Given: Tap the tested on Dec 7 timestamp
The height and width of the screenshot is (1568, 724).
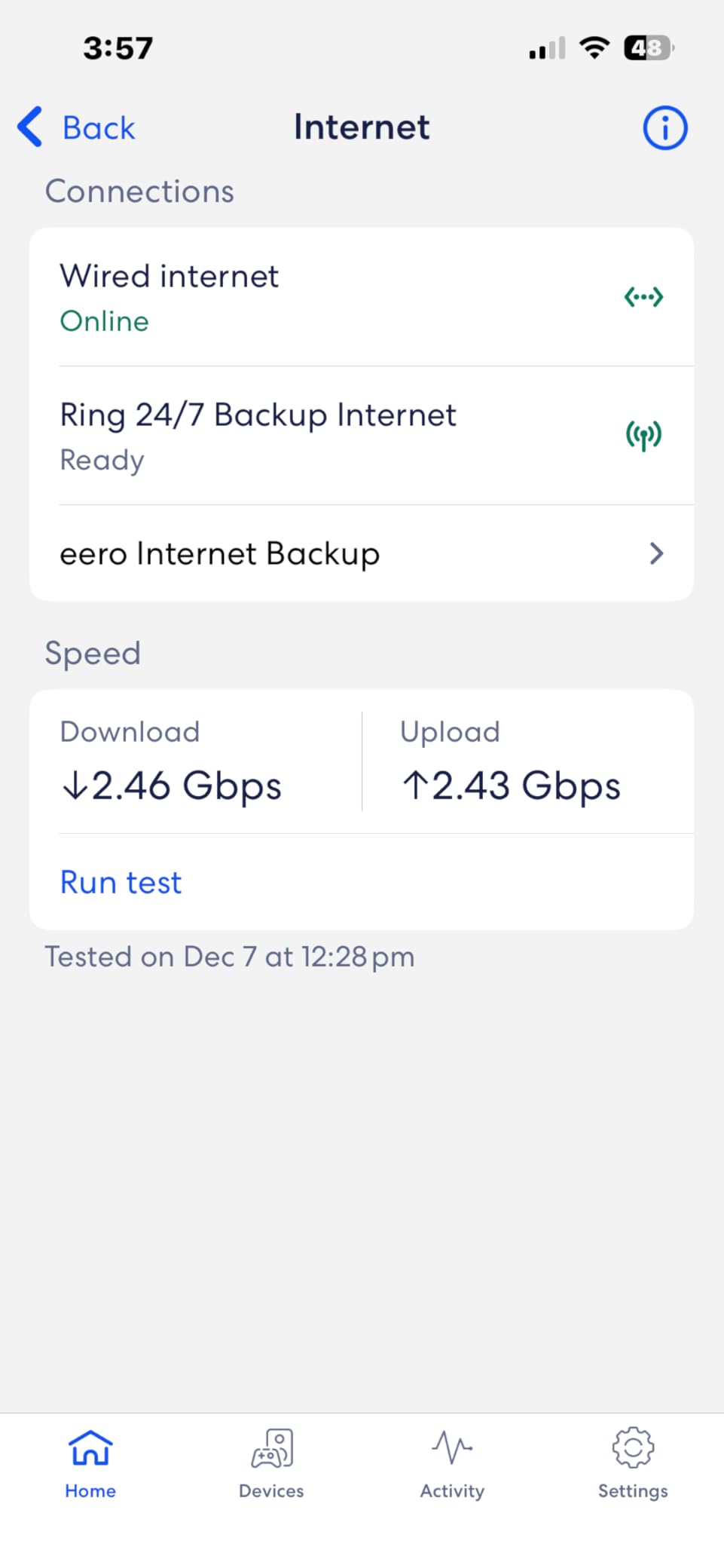Looking at the screenshot, I should click(230, 956).
